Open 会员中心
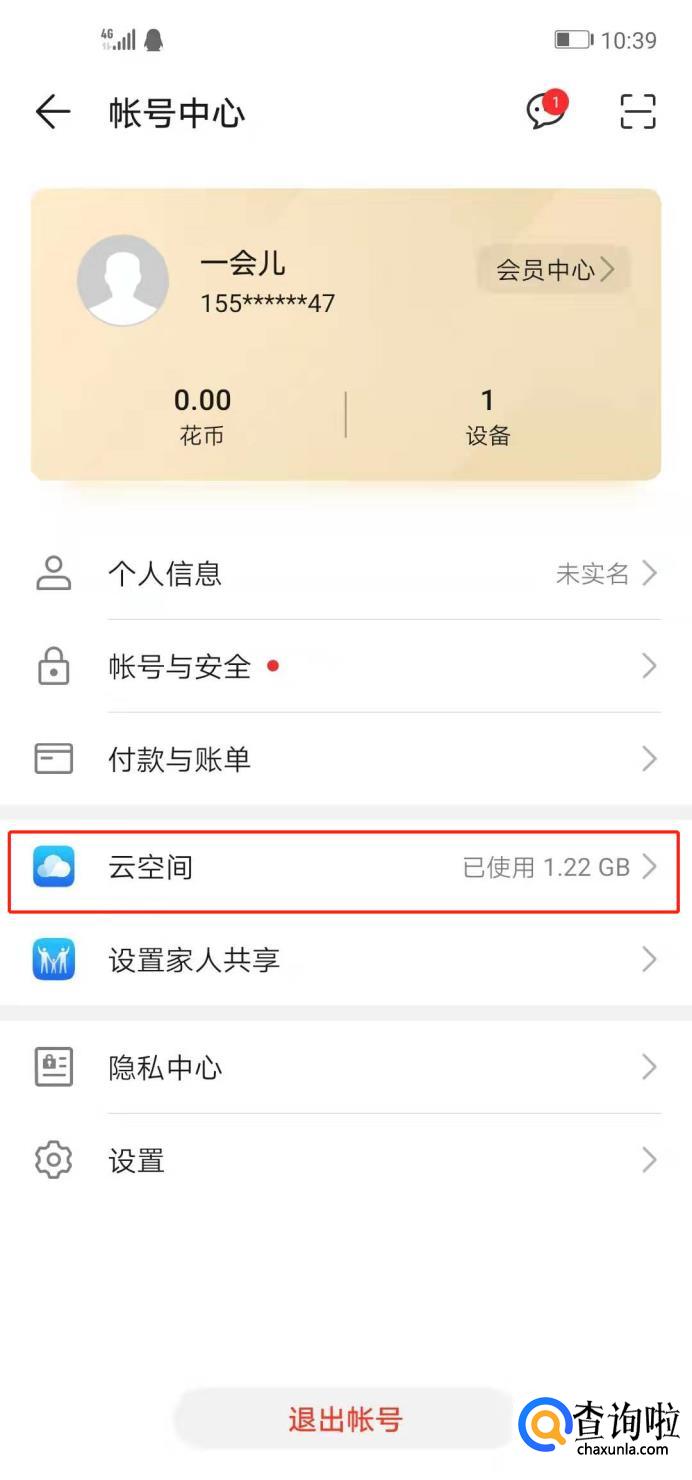Screen dimensions: 692x1480 pos(554,270)
